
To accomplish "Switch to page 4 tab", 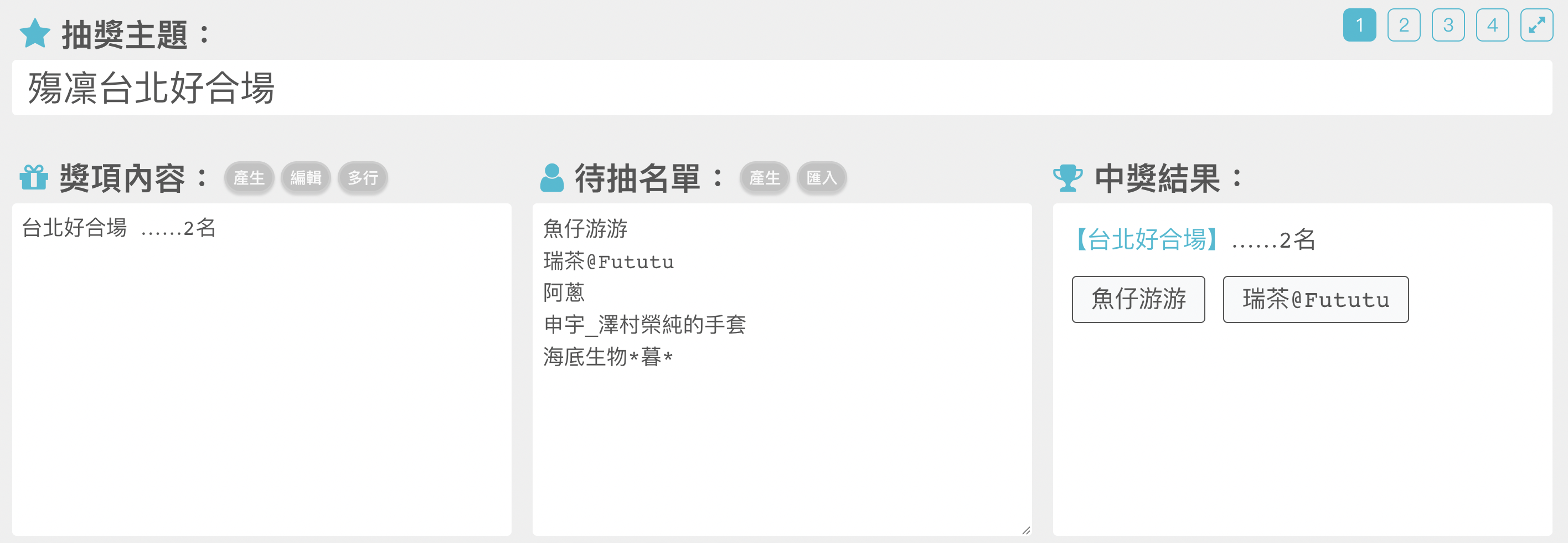I will (1492, 25).
